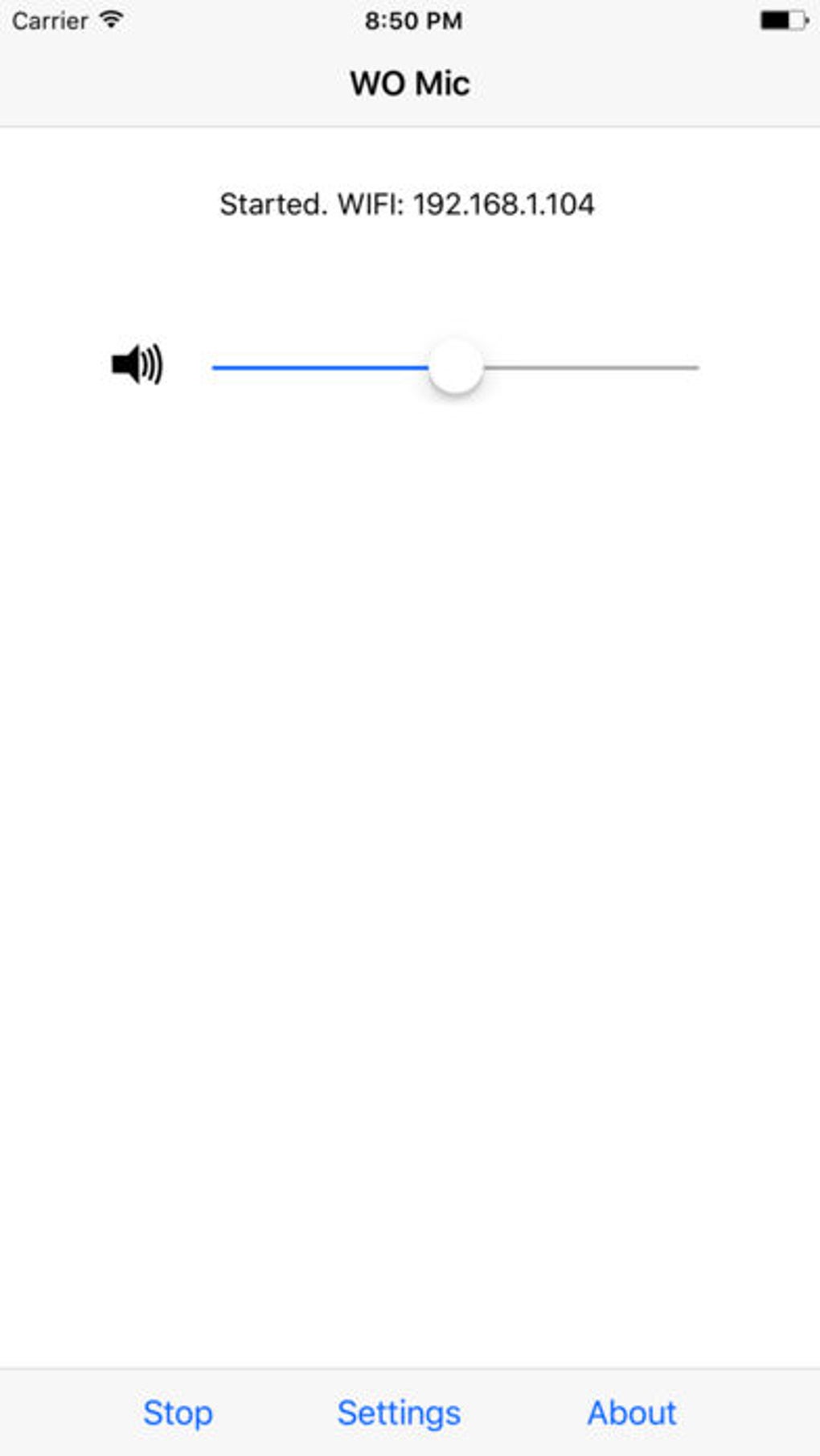This screenshot has height=1456, width=820.
Task: Tap the 8:50 PM clock display
Action: tap(409, 21)
